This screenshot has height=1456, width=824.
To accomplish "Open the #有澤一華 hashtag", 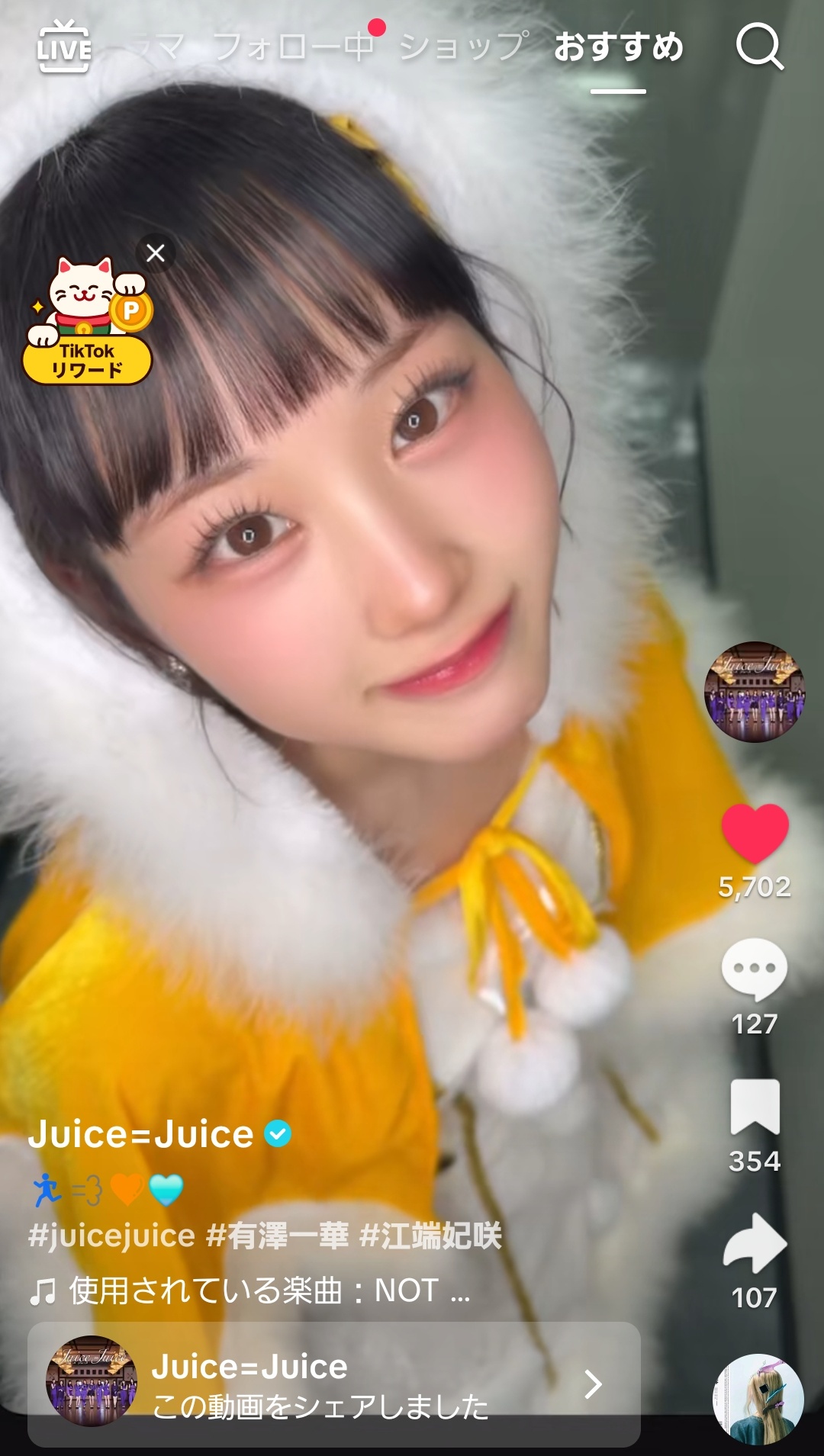I will 278,1236.
